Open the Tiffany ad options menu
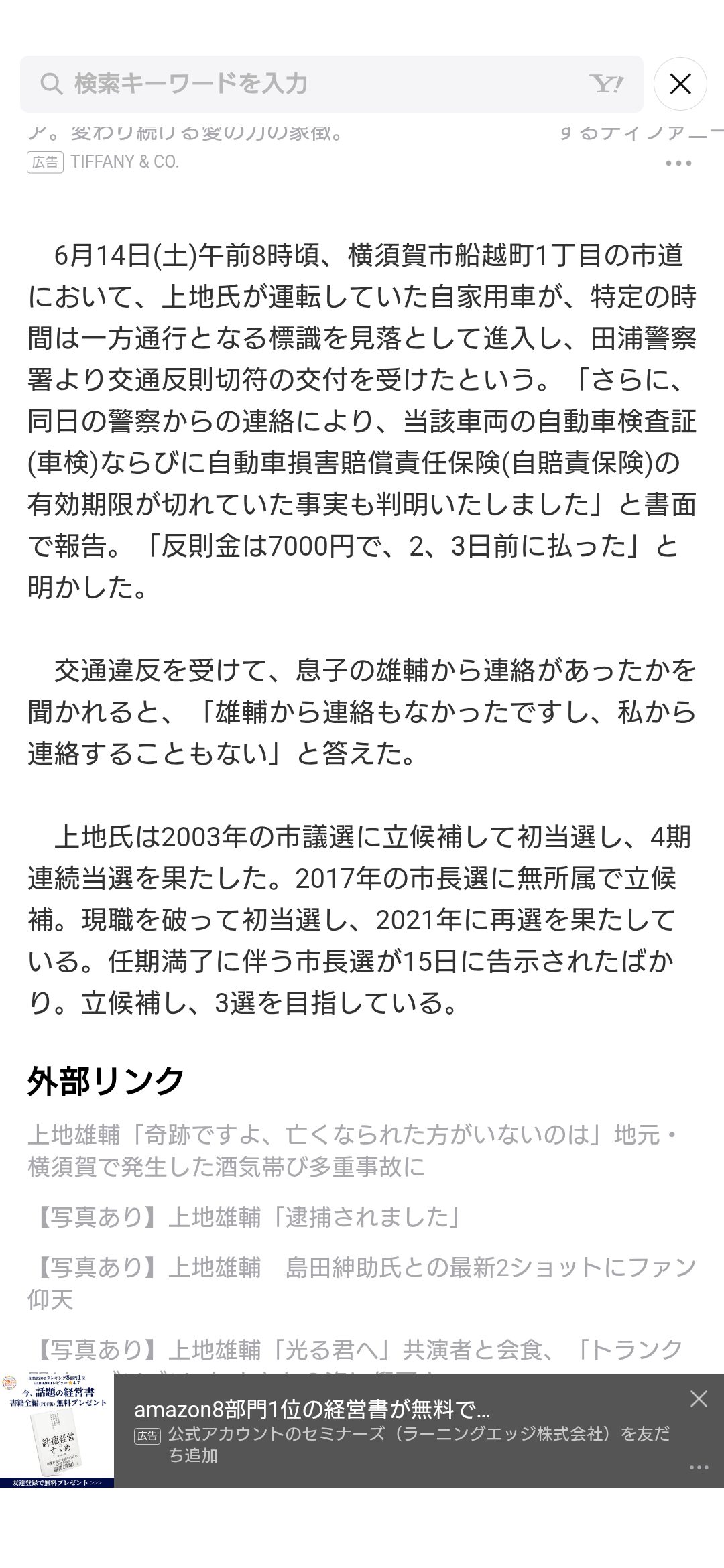724x1568 pixels. point(678,163)
